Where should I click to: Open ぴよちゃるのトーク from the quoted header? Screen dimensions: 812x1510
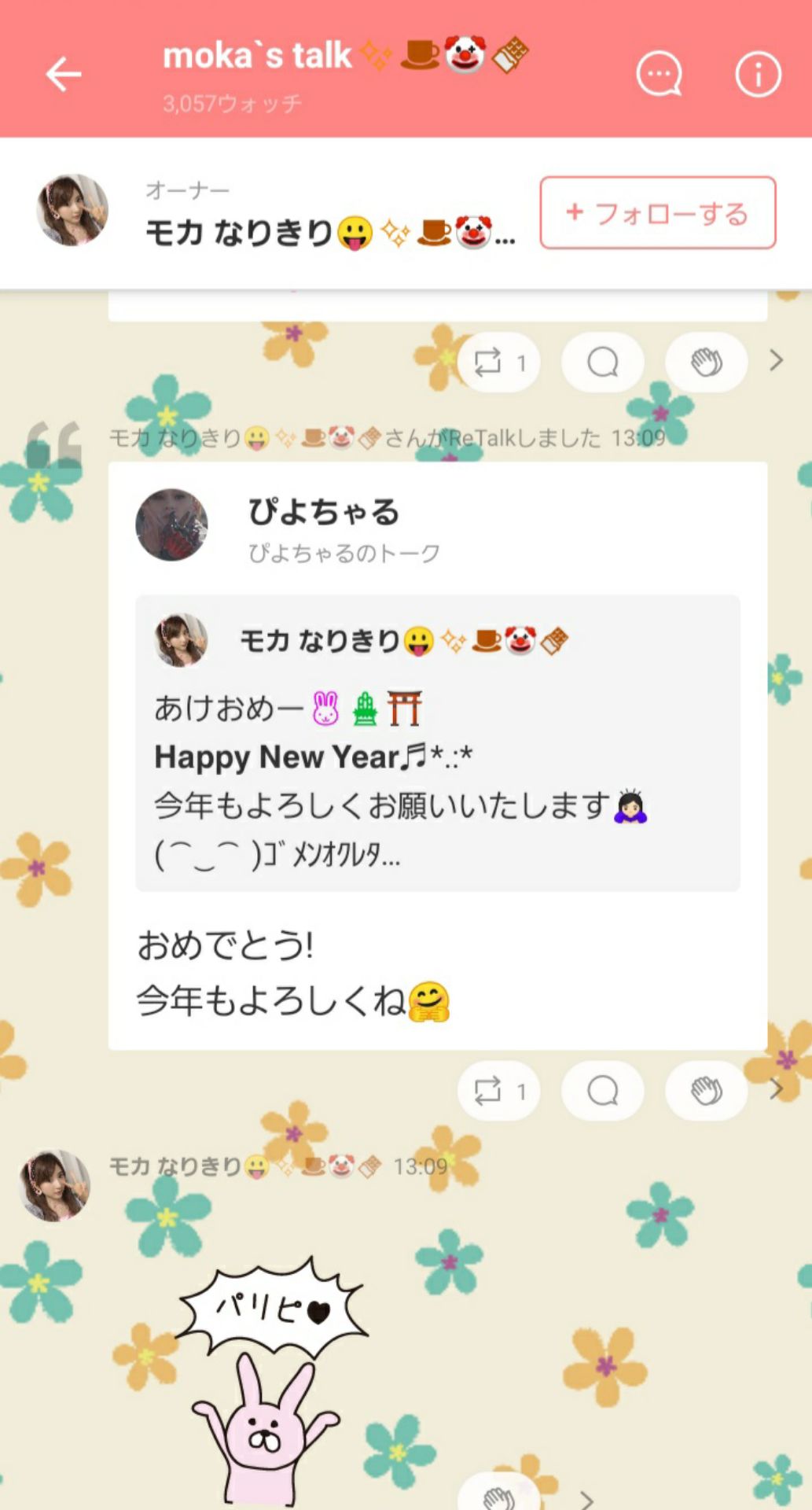[343, 552]
